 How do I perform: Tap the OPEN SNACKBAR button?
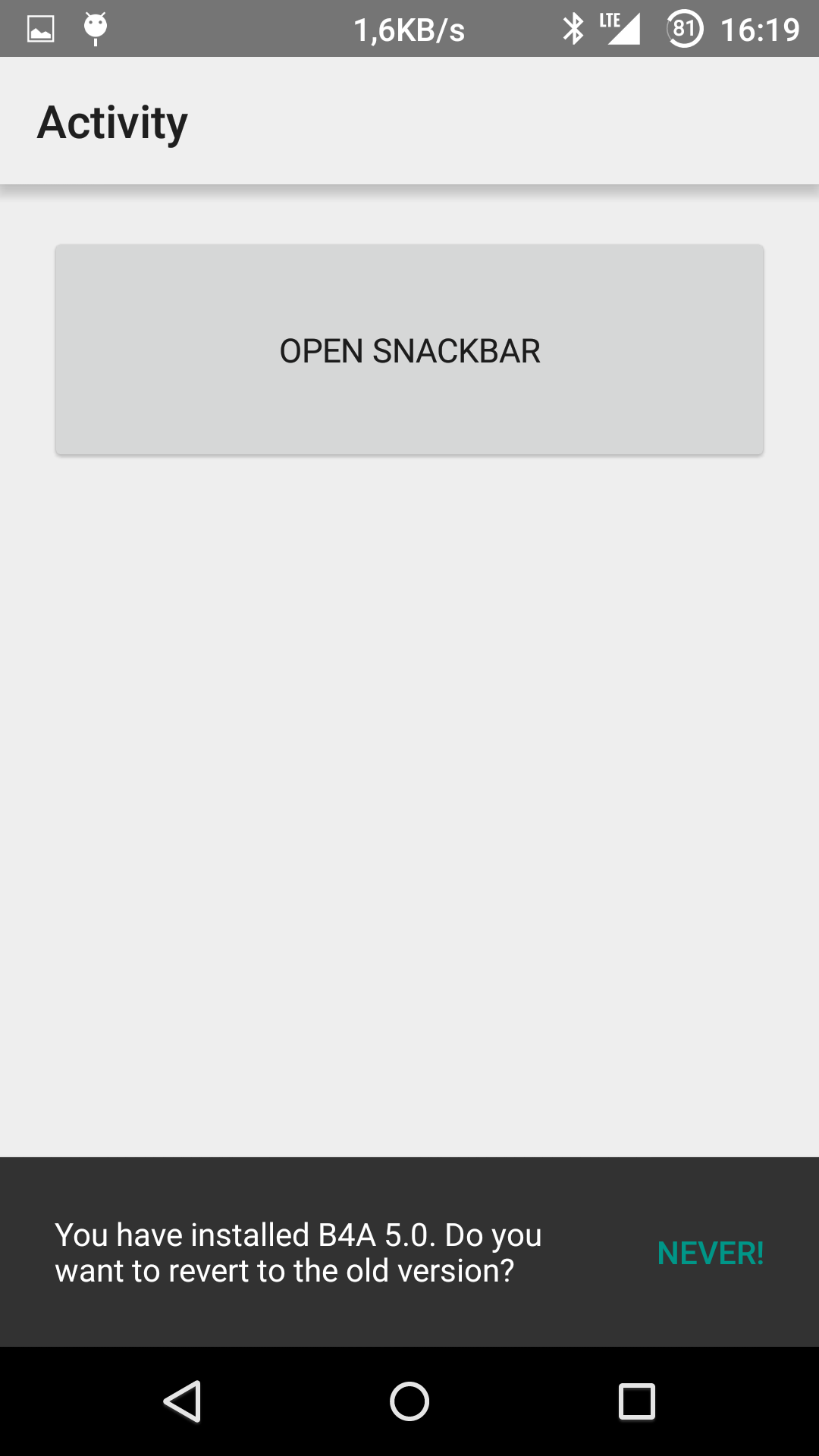[409, 350]
